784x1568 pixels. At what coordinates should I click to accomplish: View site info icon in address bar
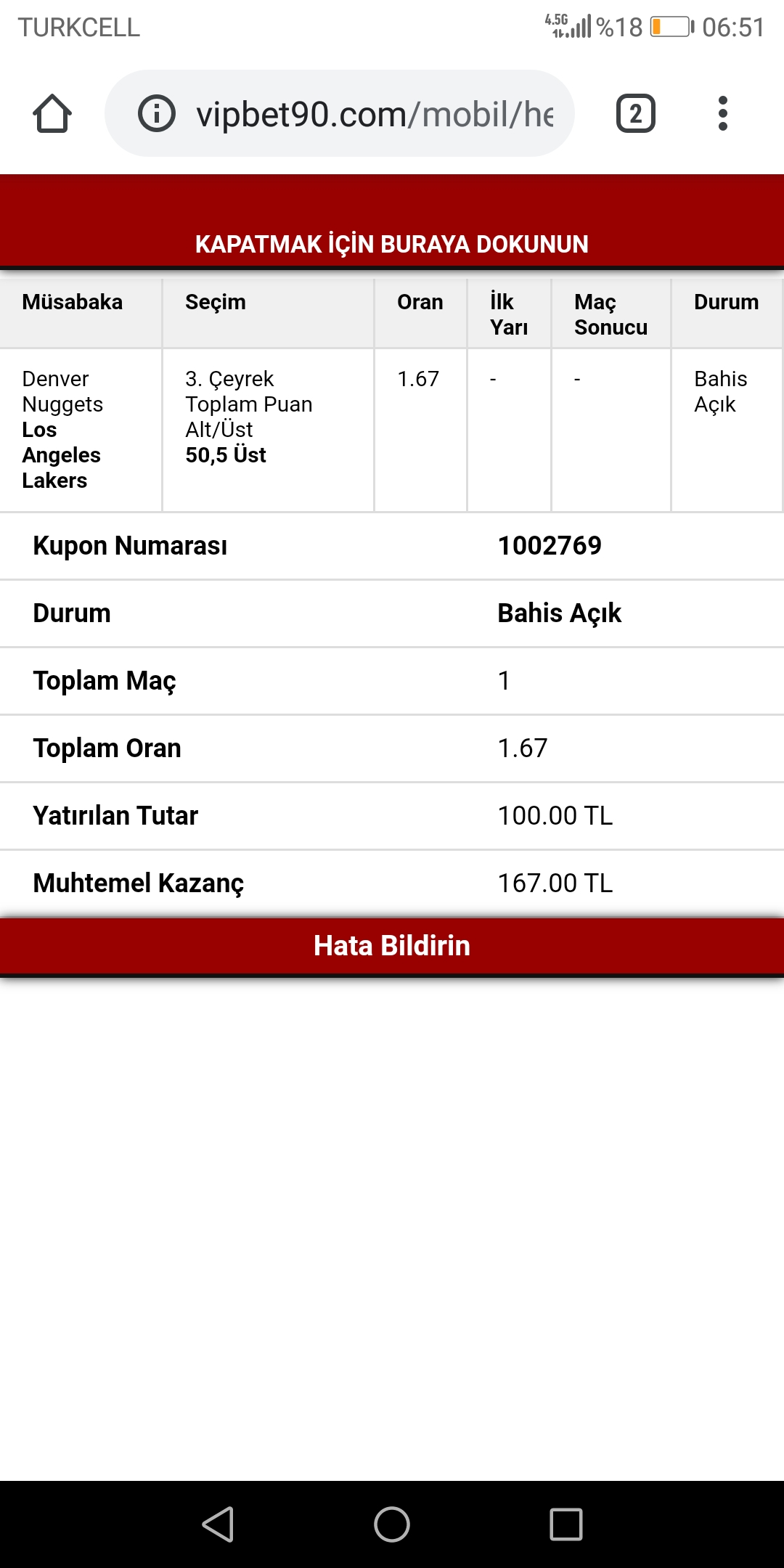coord(157,113)
